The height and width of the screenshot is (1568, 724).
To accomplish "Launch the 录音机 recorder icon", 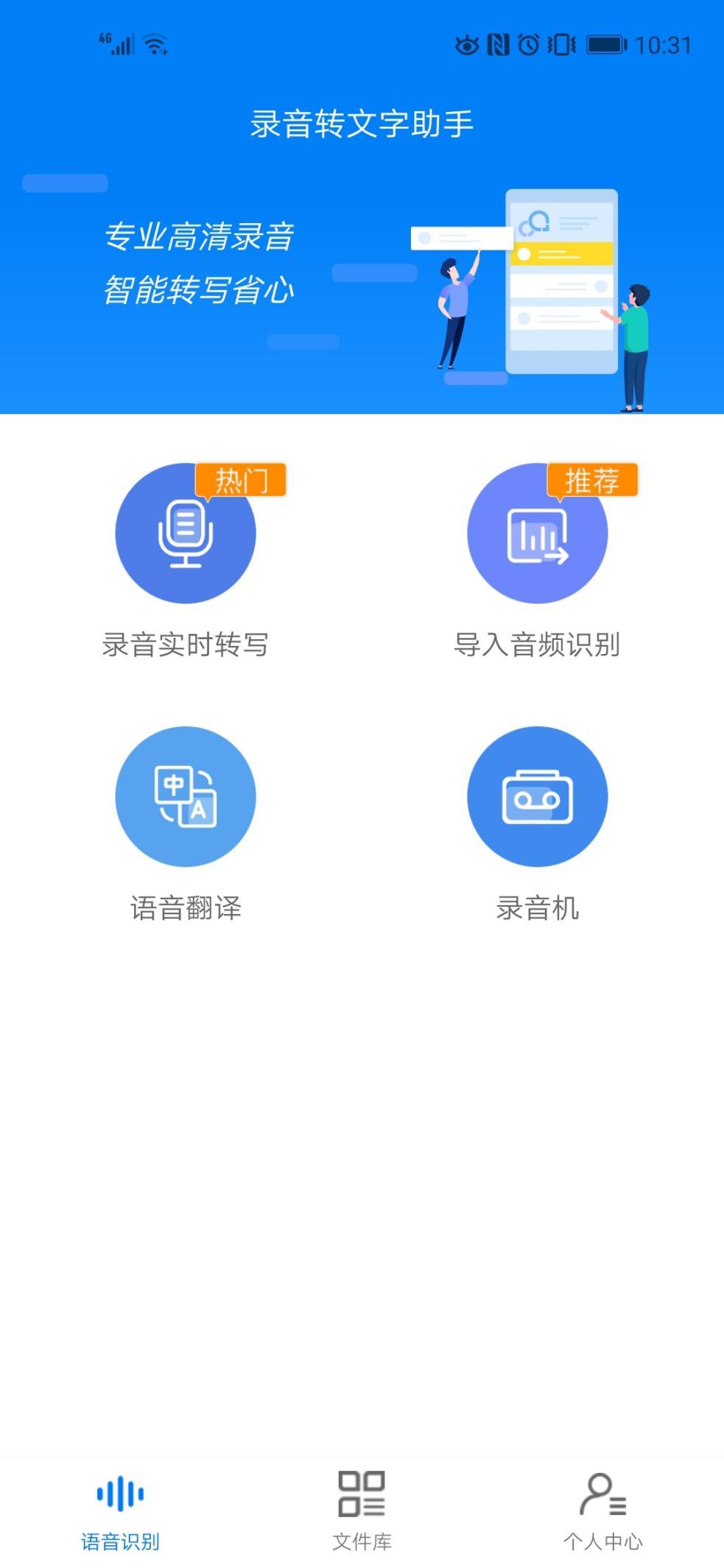I will click(x=538, y=798).
